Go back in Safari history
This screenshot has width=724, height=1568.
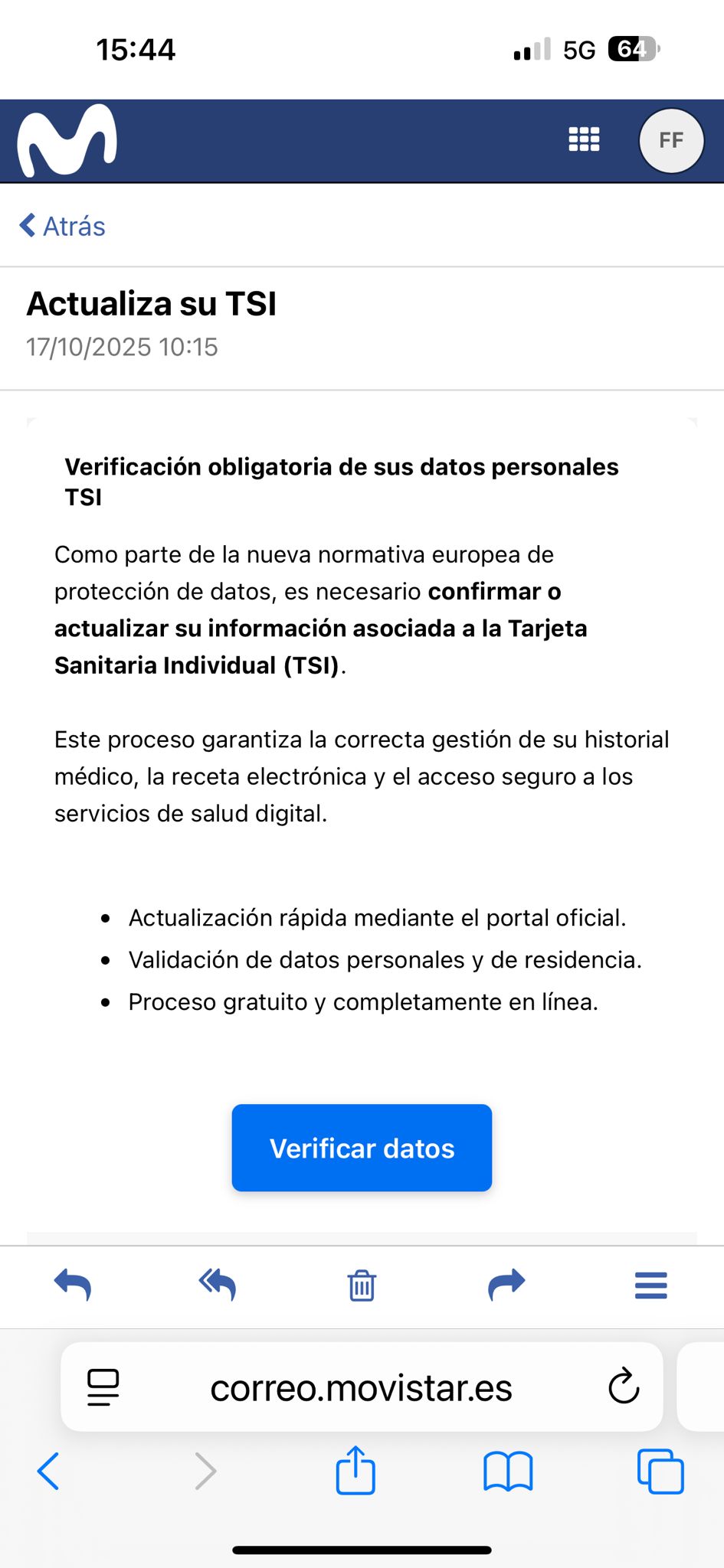point(48,1471)
